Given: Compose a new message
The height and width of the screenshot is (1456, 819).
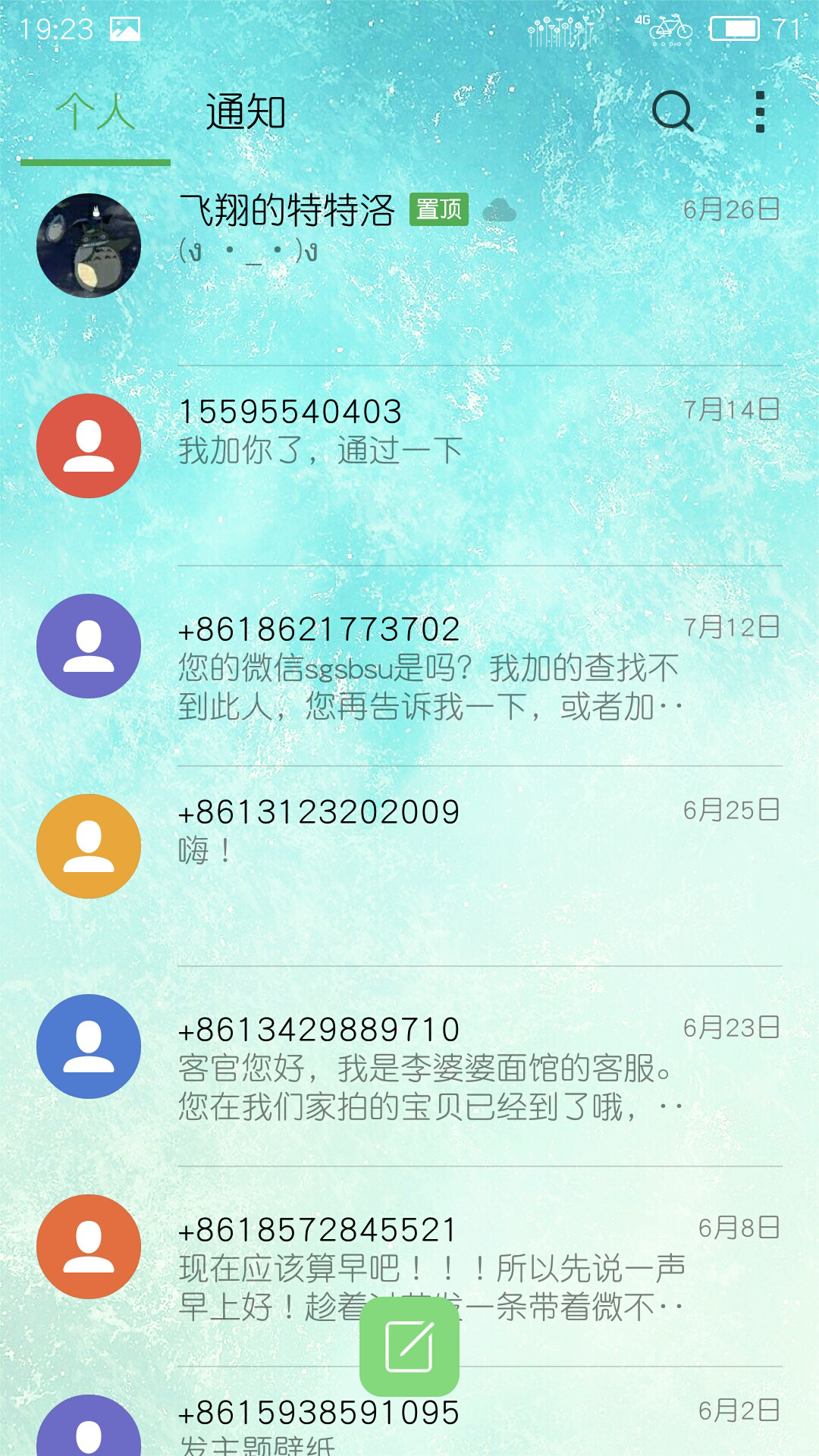Looking at the screenshot, I should 409,1347.
